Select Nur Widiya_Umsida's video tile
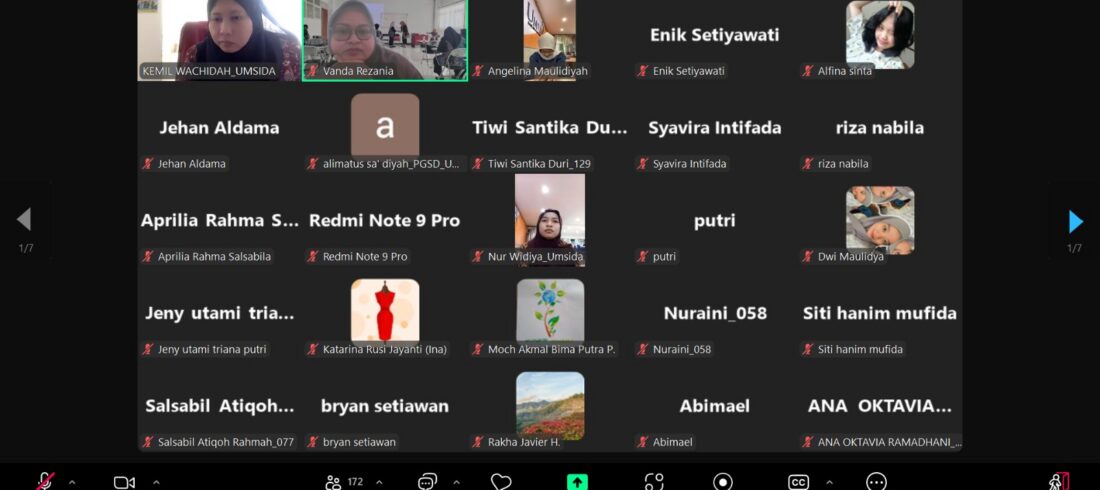The height and width of the screenshot is (490, 1100). click(550, 221)
